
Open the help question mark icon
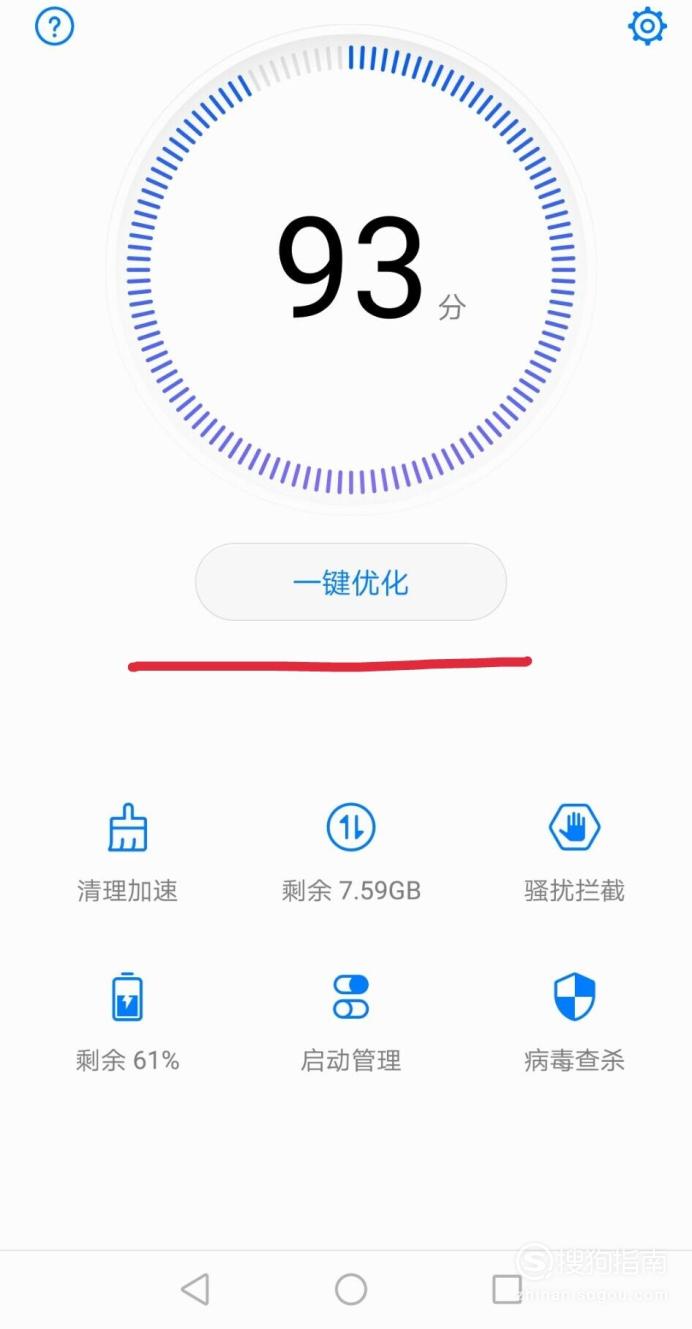[x=55, y=27]
